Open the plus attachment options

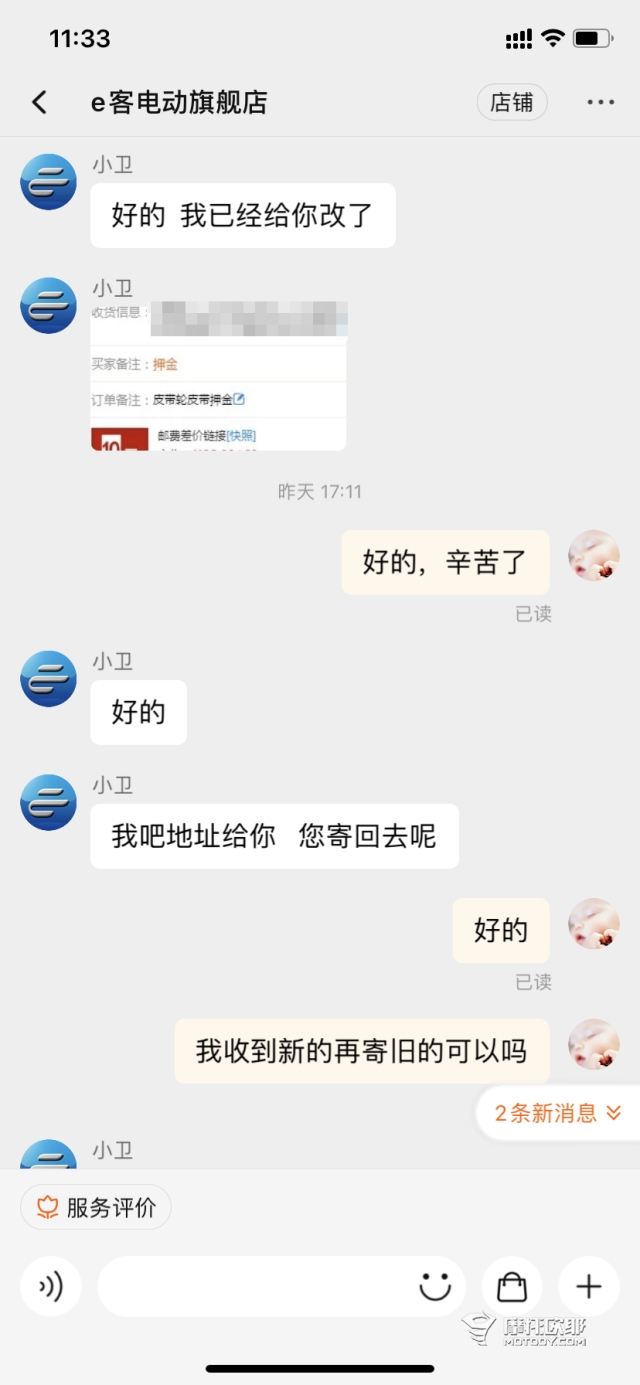coord(588,1286)
